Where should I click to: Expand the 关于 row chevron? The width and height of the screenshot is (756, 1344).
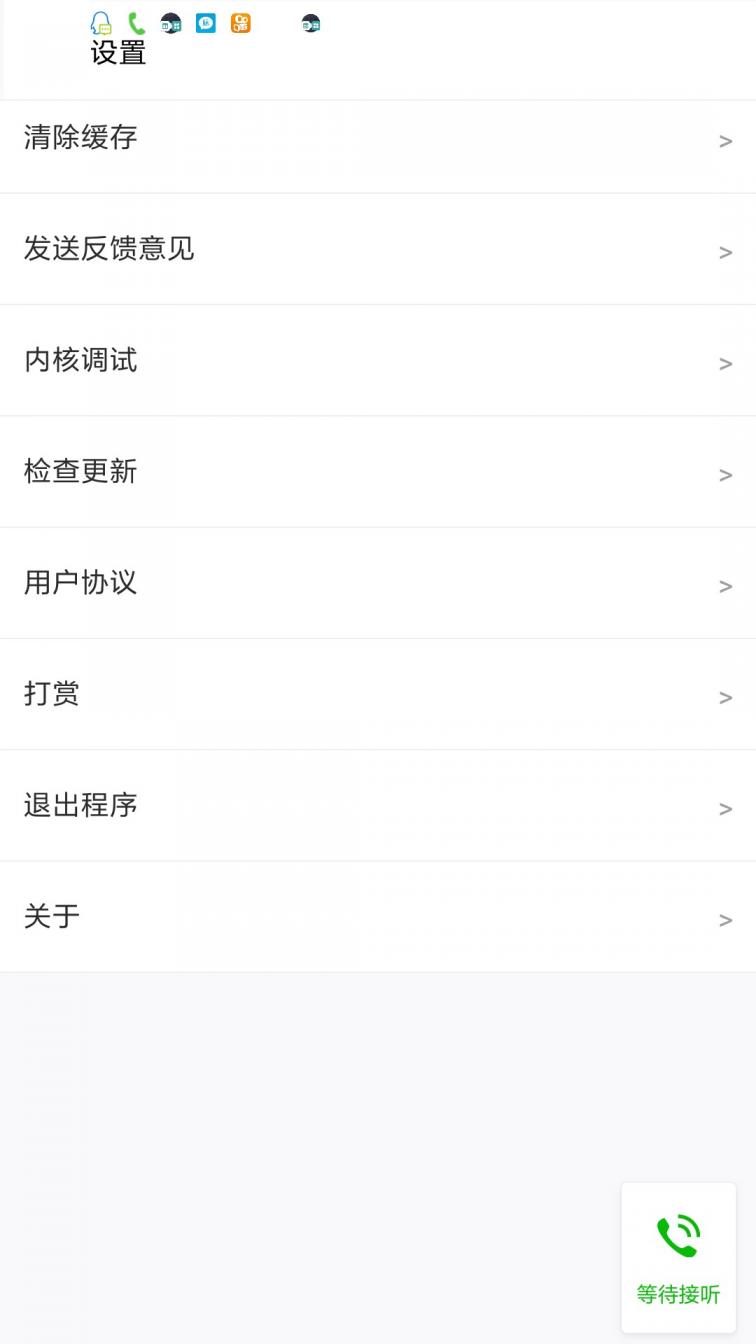tap(726, 920)
